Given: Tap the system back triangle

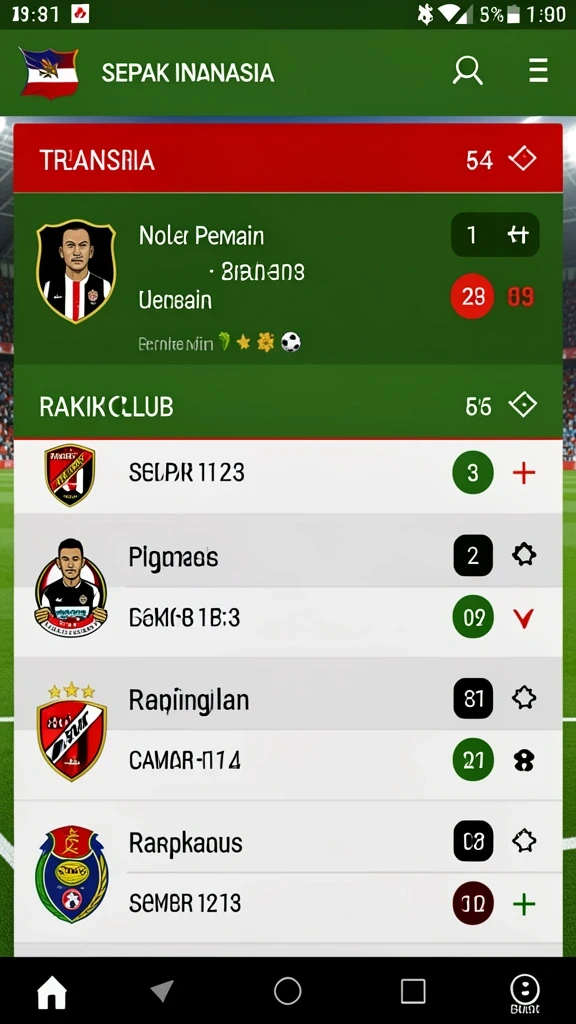Looking at the screenshot, I should pyautogui.click(x=161, y=991).
